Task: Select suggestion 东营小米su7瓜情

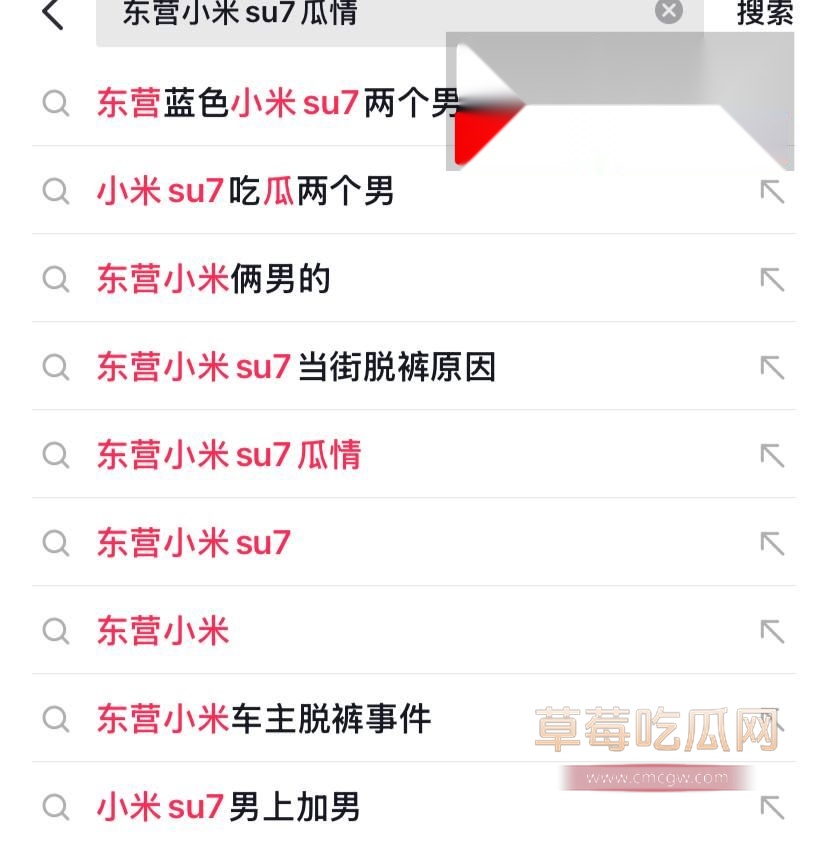Action: 229,455
